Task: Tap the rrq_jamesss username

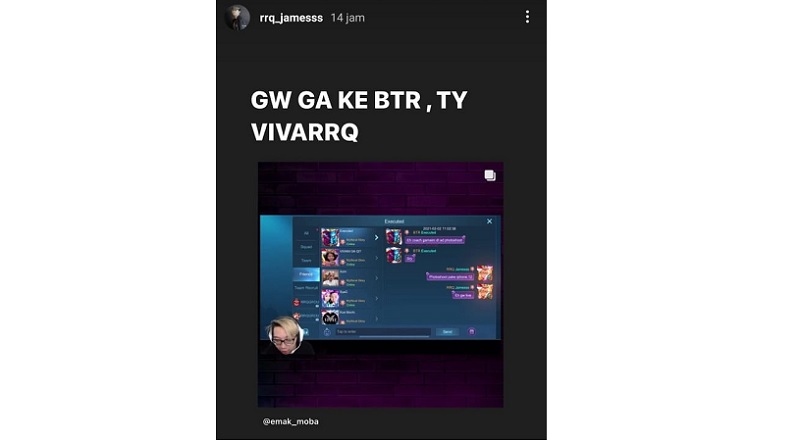Action: pyautogui.click(x=291, y=18)
